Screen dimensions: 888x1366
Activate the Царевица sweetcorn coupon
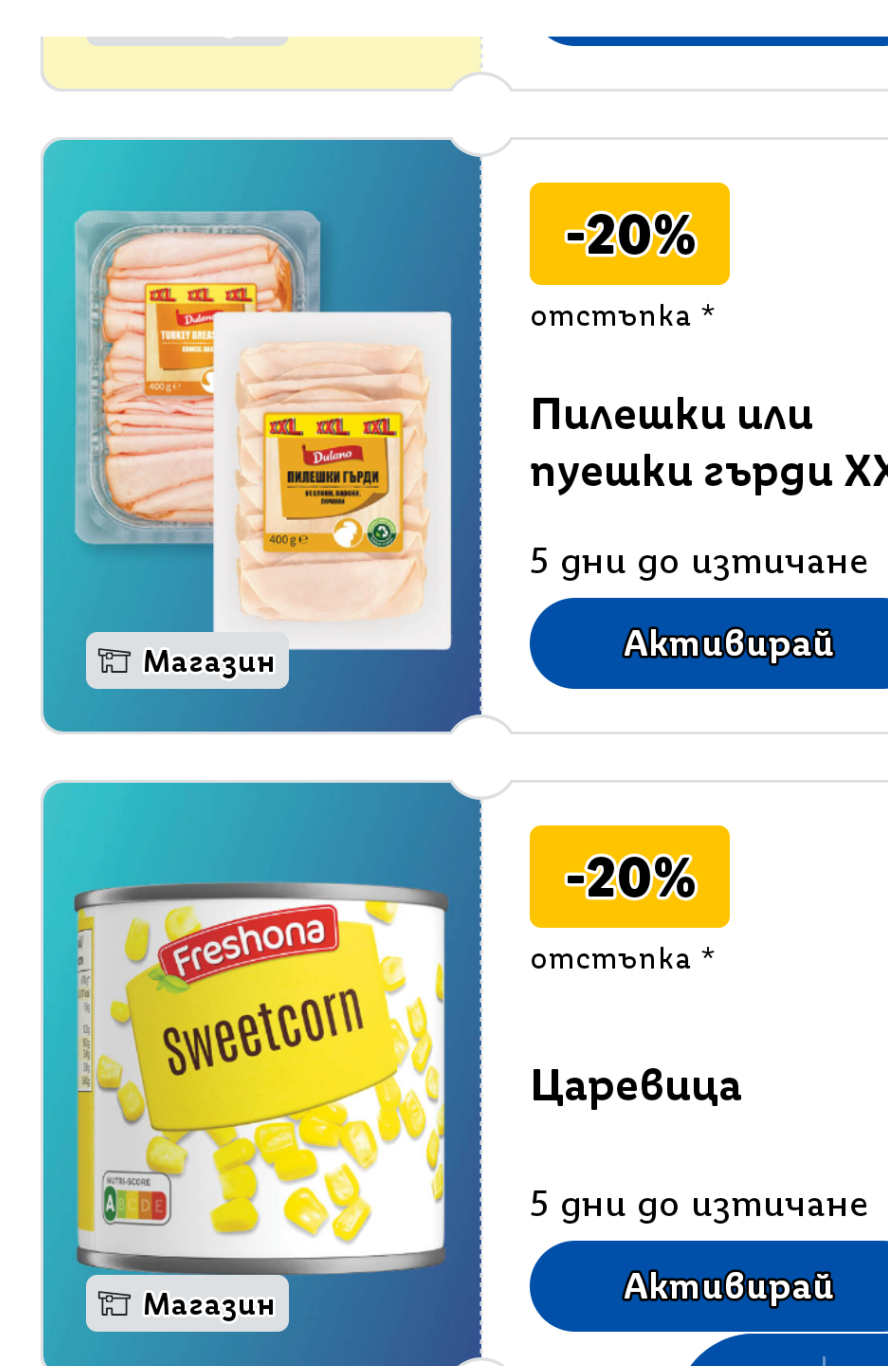tap(727, 1286)
